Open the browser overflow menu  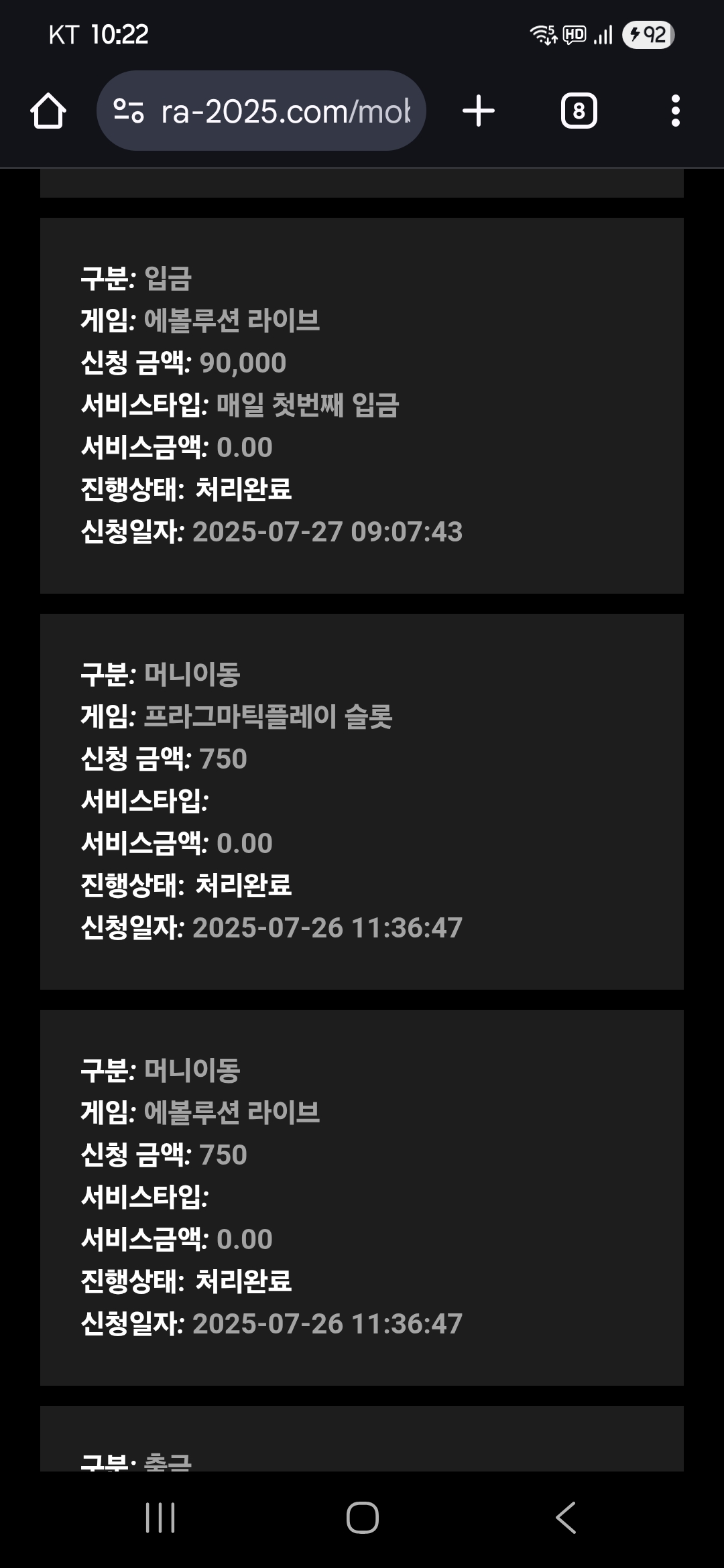point(675,111)
